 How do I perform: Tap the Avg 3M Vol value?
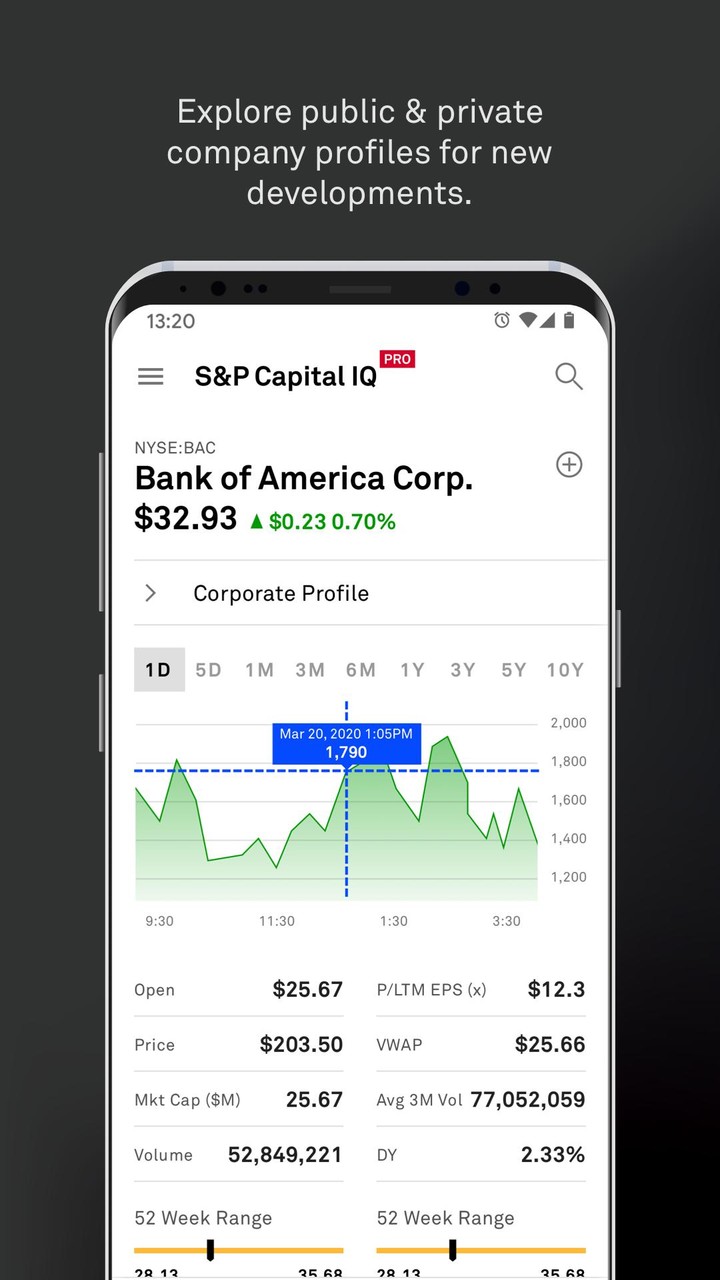coord(527,1099)
